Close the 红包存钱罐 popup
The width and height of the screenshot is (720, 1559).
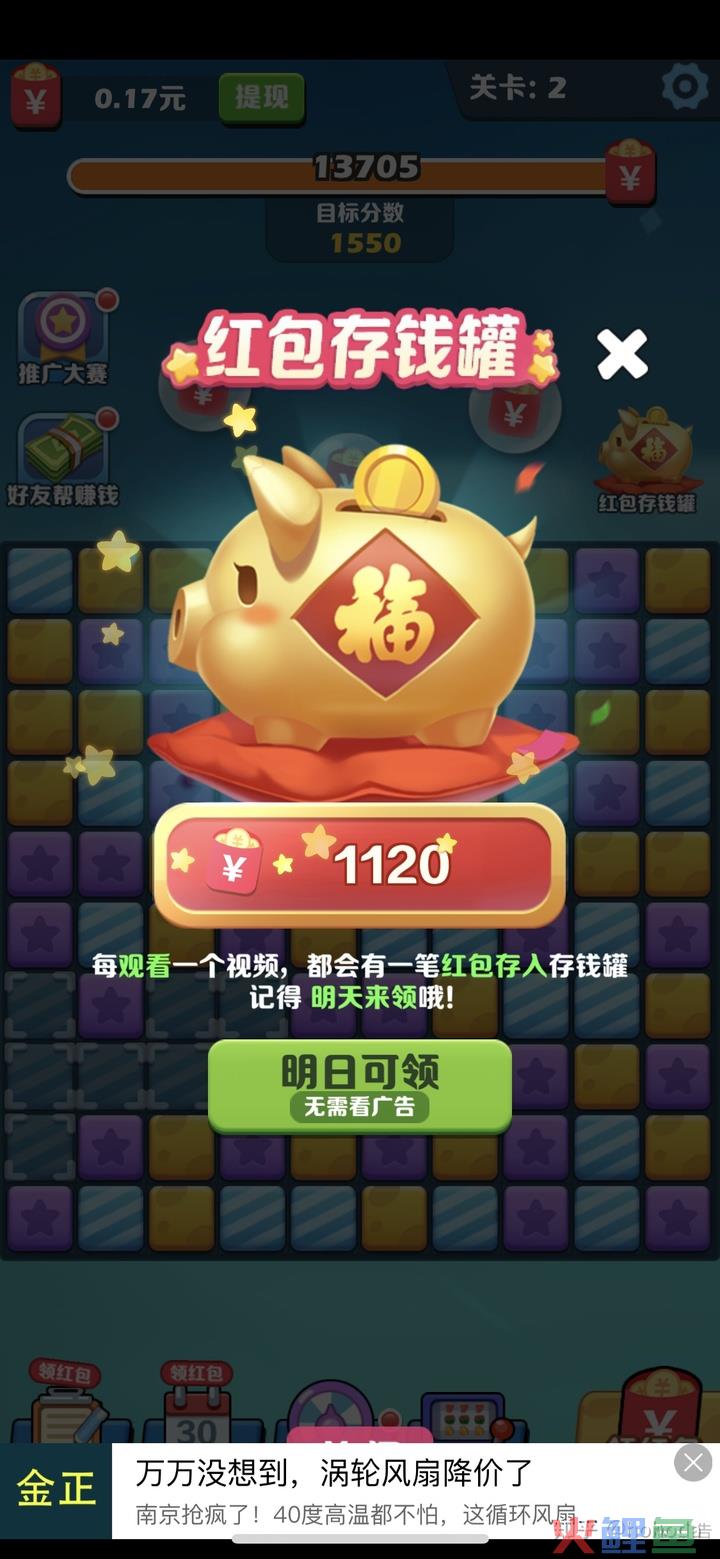click(622, 354)
